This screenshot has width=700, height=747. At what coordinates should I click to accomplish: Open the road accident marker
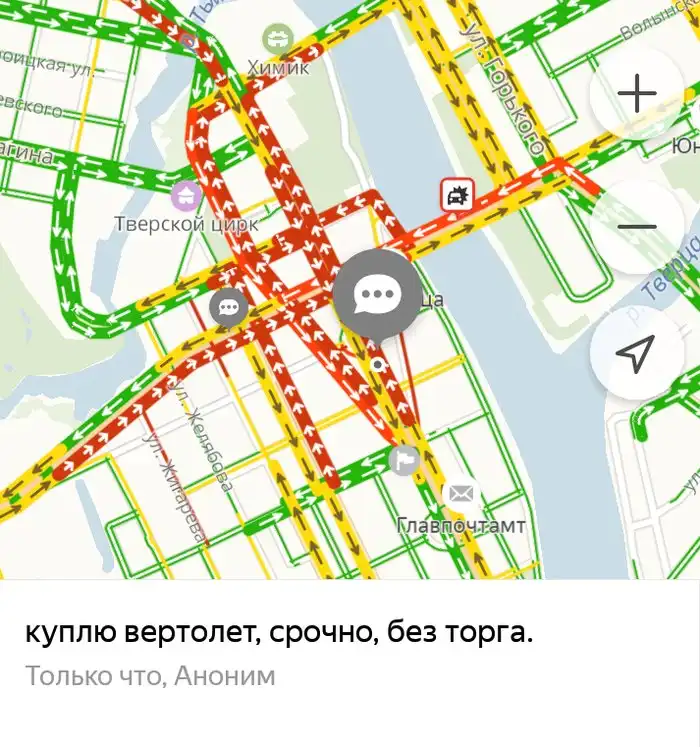click(457, 194)
